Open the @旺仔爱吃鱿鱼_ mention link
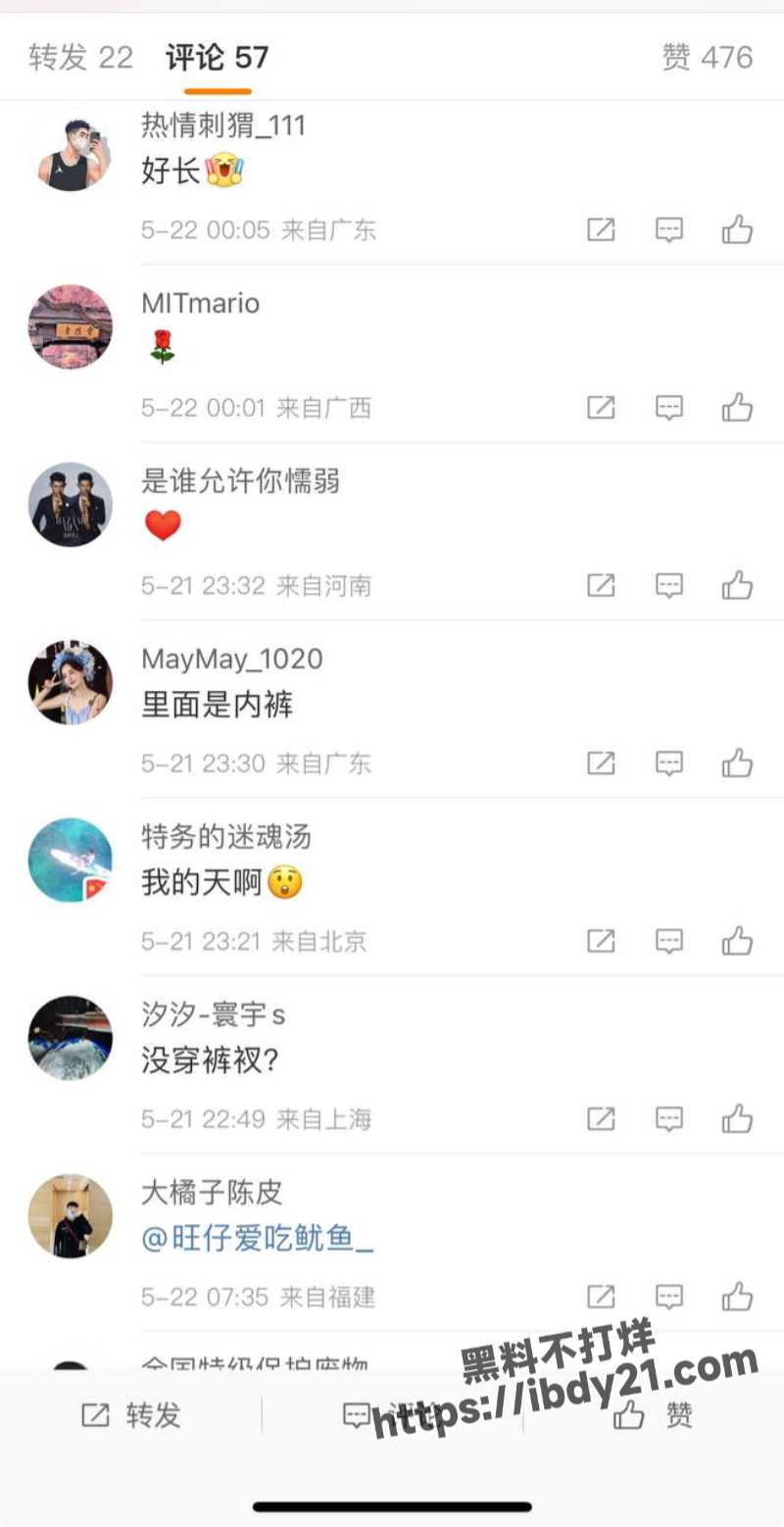 pyautogui.click(x=258, y=1239)
